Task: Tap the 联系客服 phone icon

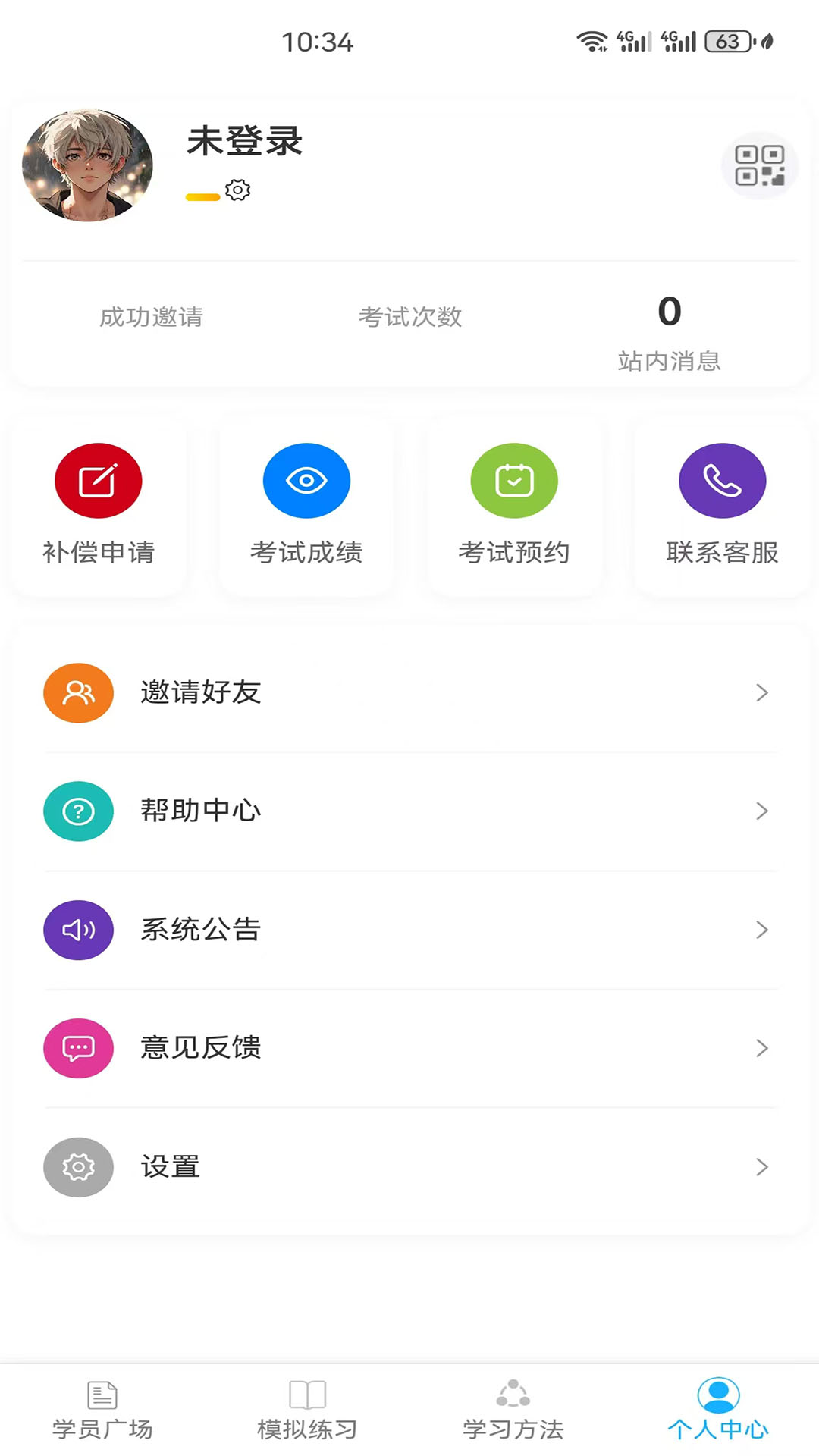Action: point(721,480)
